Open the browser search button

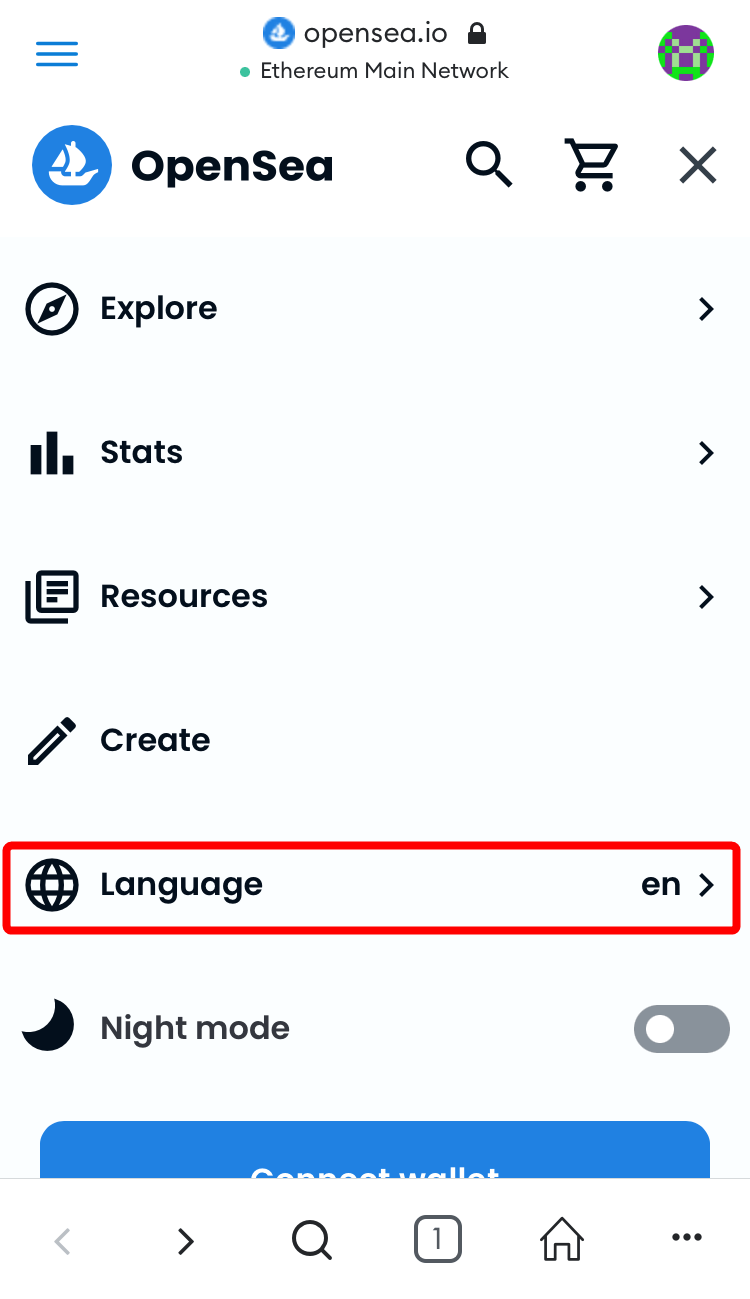pyautogui.click(x=311, y=1241)
